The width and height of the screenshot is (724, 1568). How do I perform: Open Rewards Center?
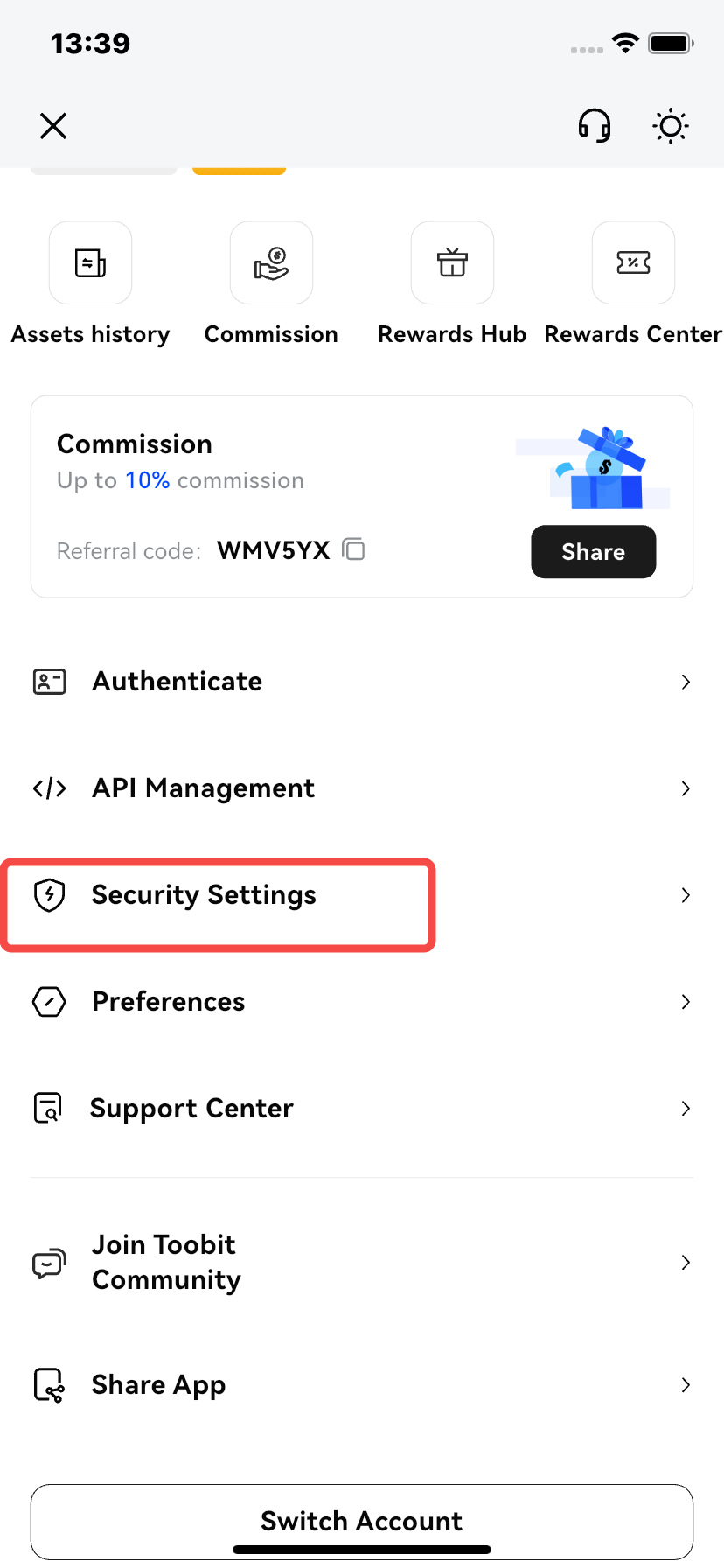(633, 285)
